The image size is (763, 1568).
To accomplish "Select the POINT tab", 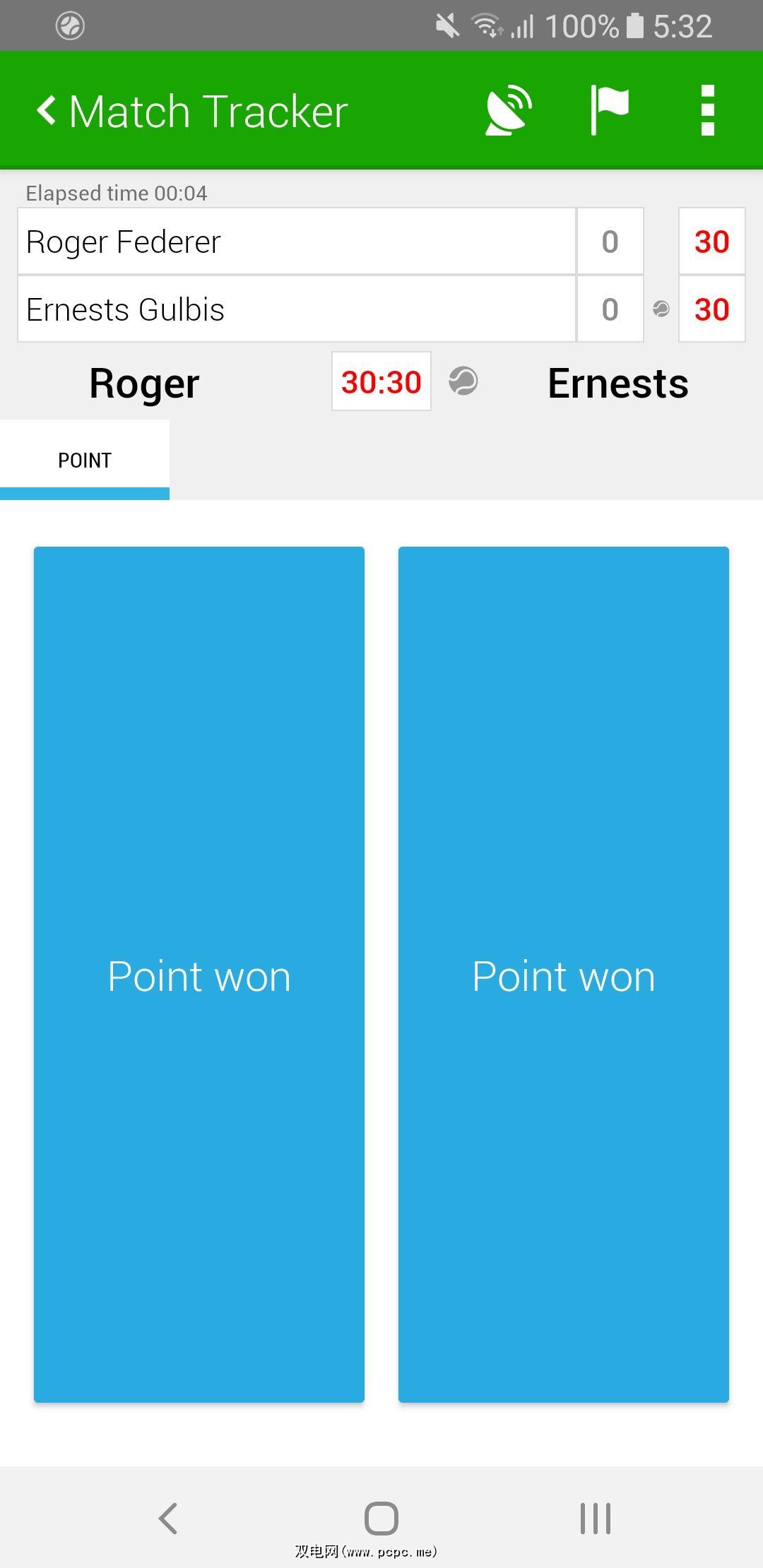I will click(x=85, y=460).
